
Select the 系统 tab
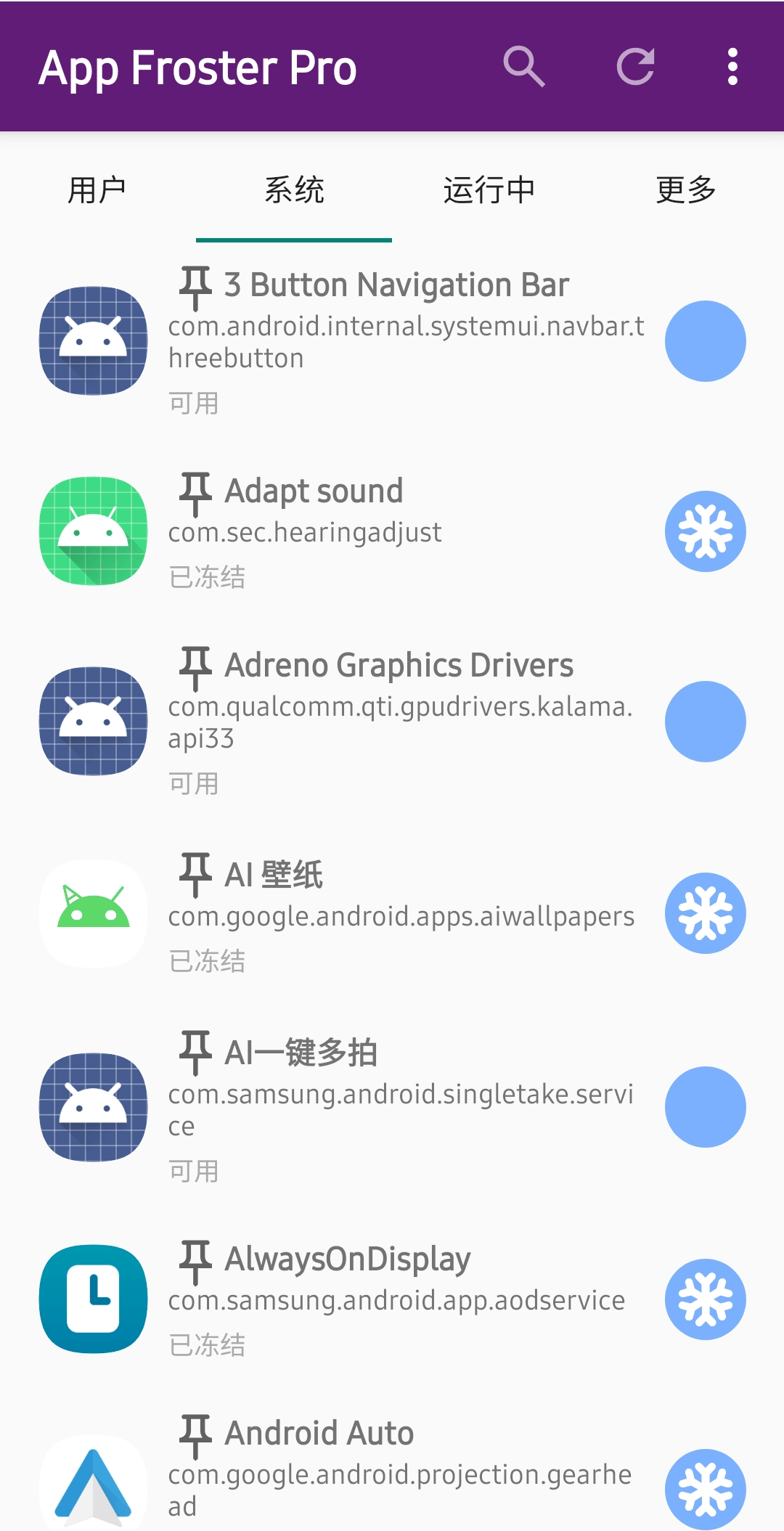click(x=294, y=190)
